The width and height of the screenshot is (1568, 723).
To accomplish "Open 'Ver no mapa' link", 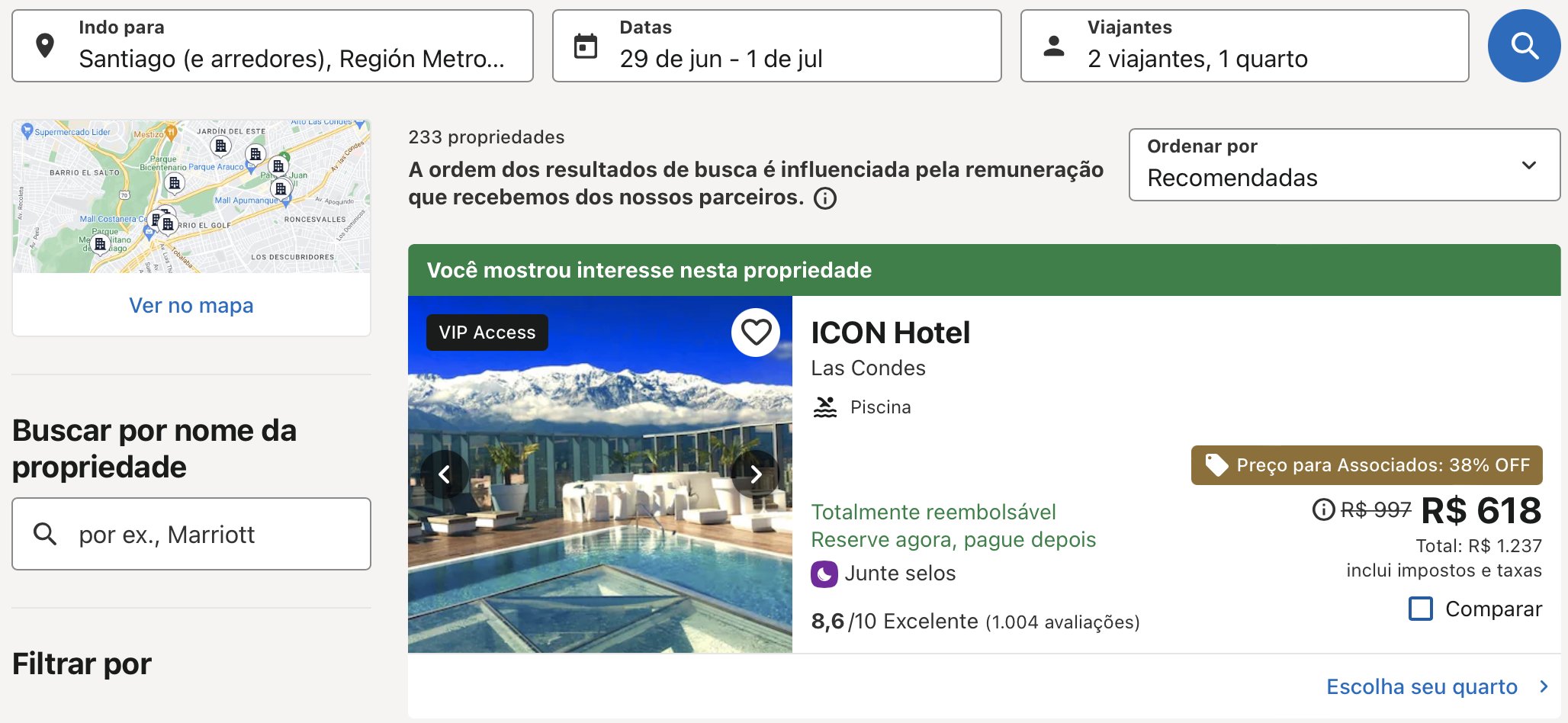I will (191, 305).
